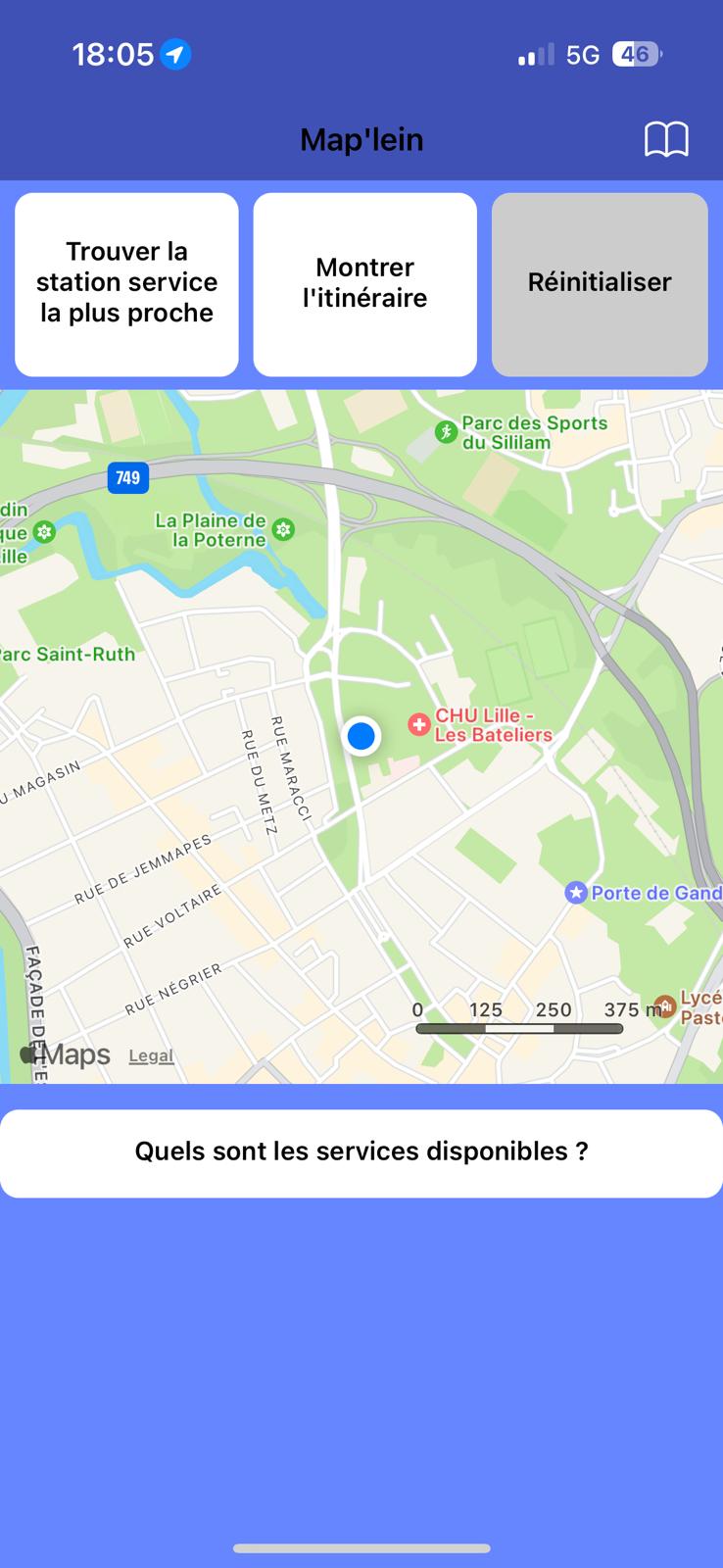723x1568 pixels.
Task: Select CHU Lille - Les Bateliers marker
Action: click(419, 725)
